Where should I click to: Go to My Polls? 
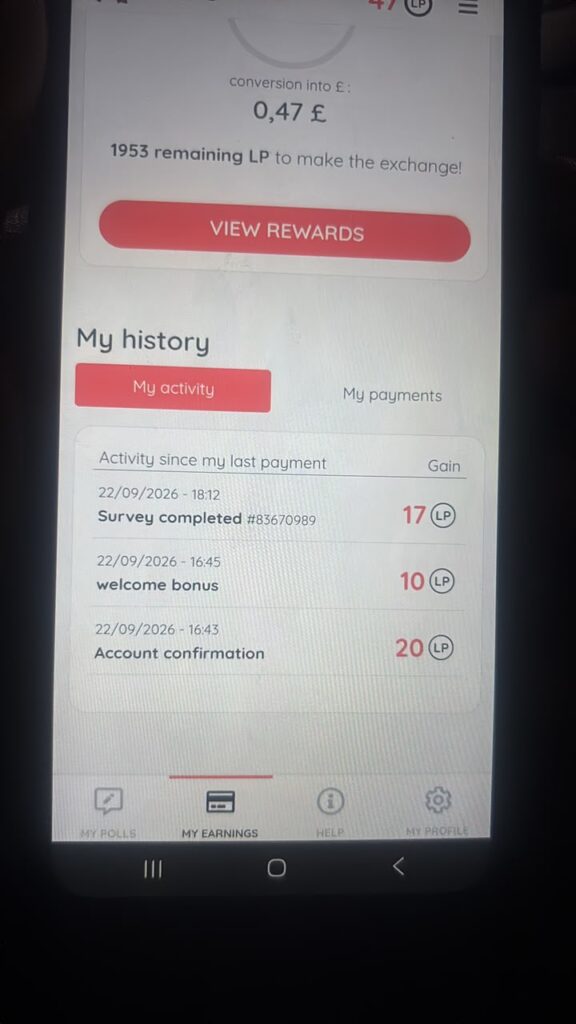point(108,811)
